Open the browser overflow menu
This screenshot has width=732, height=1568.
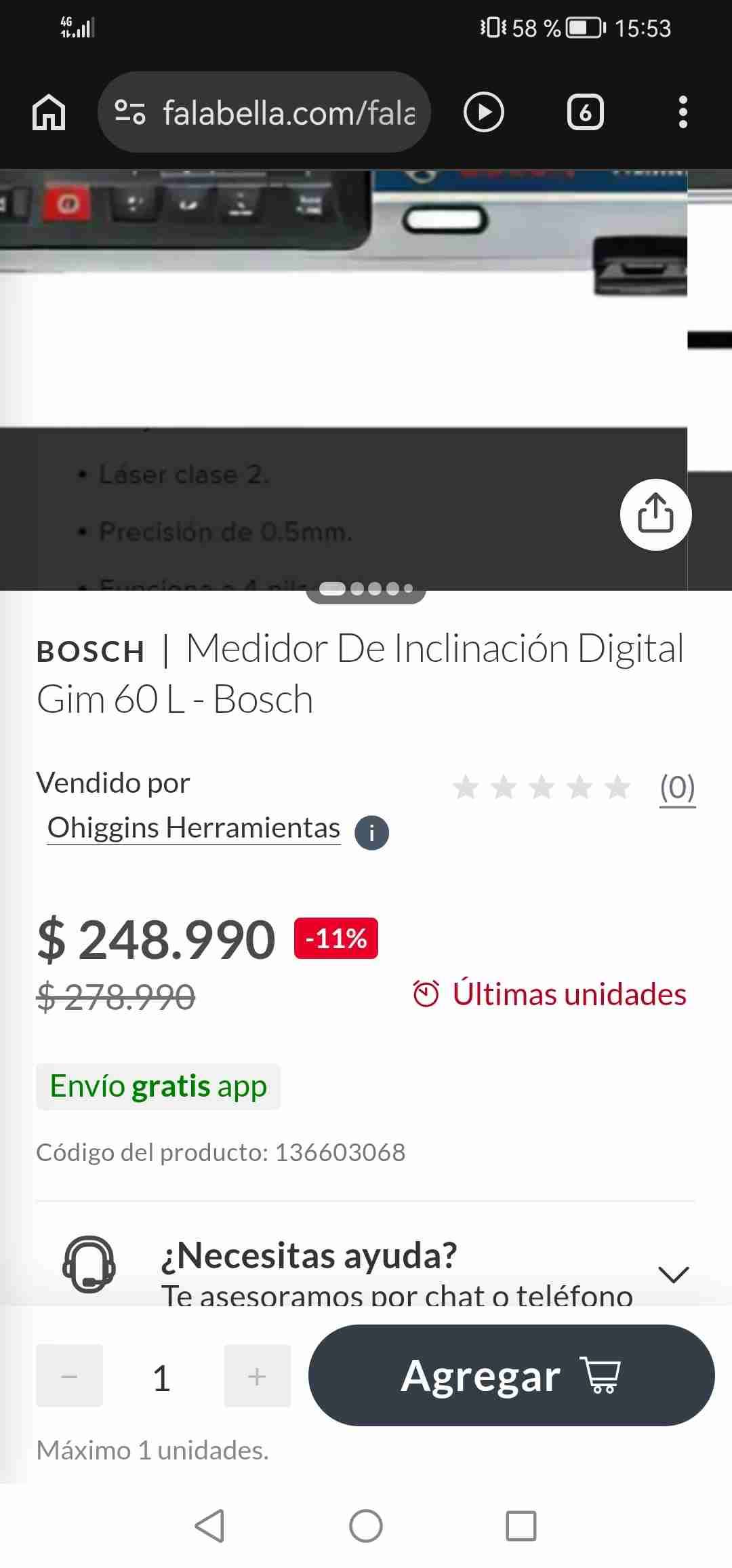coord(683,112)
